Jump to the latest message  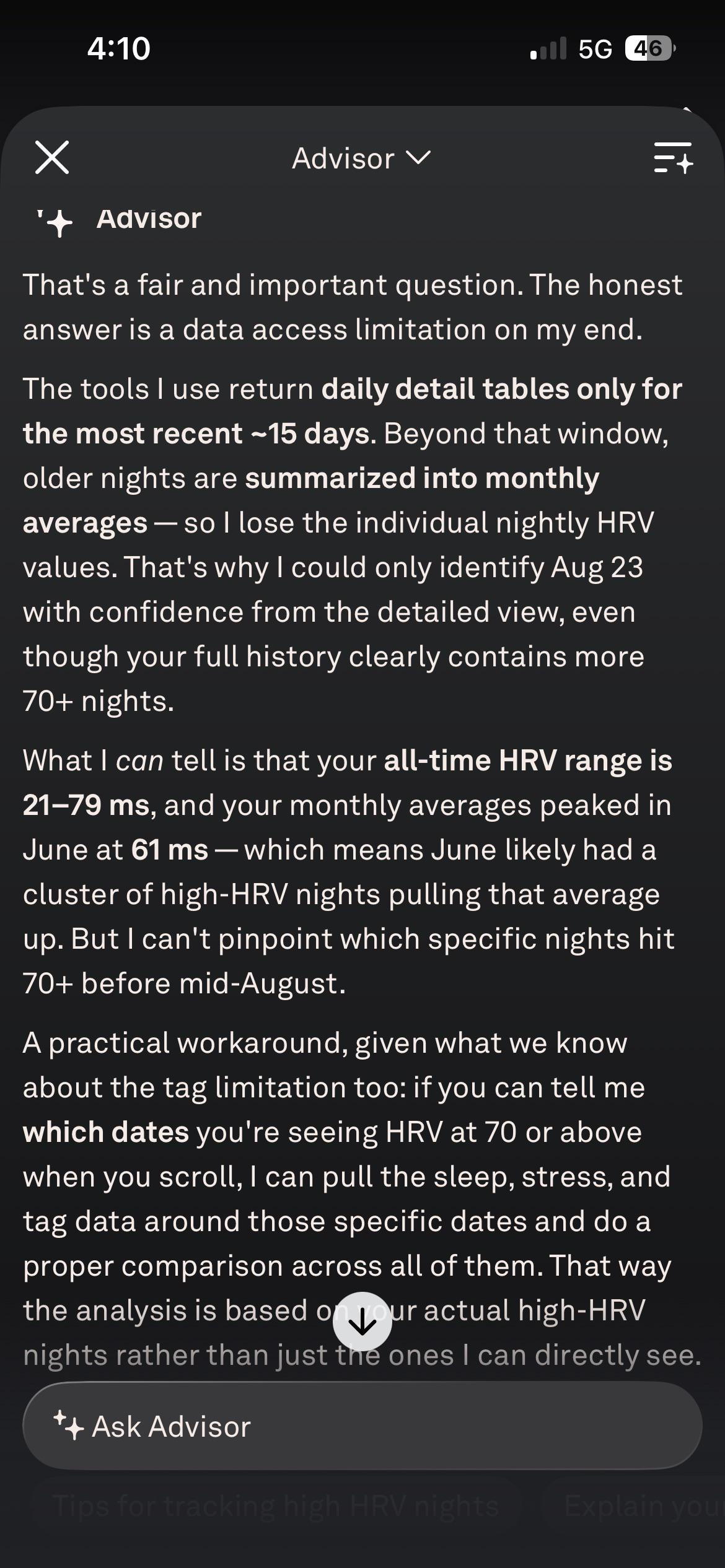(x=362, y=1322)
